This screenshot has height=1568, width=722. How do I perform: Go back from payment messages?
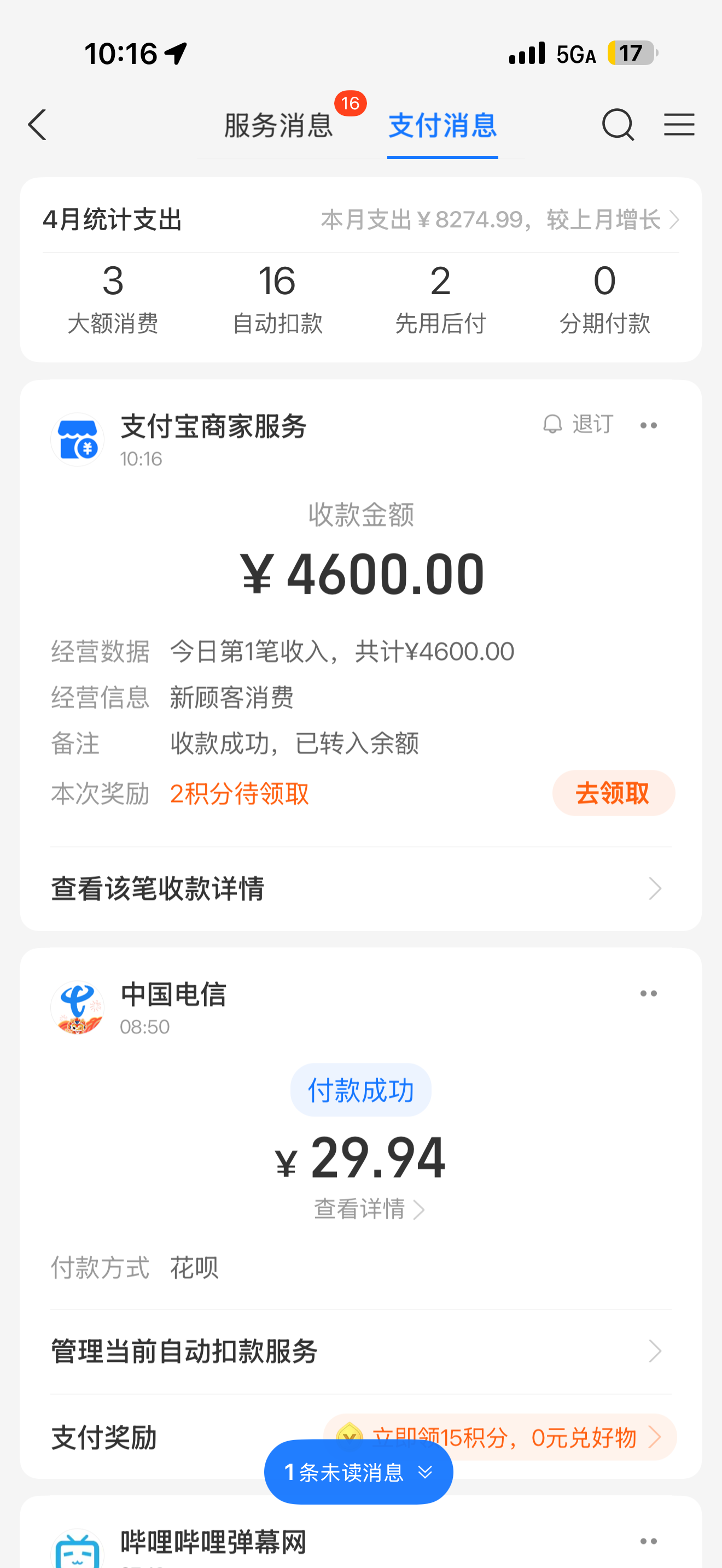point(38,125)
